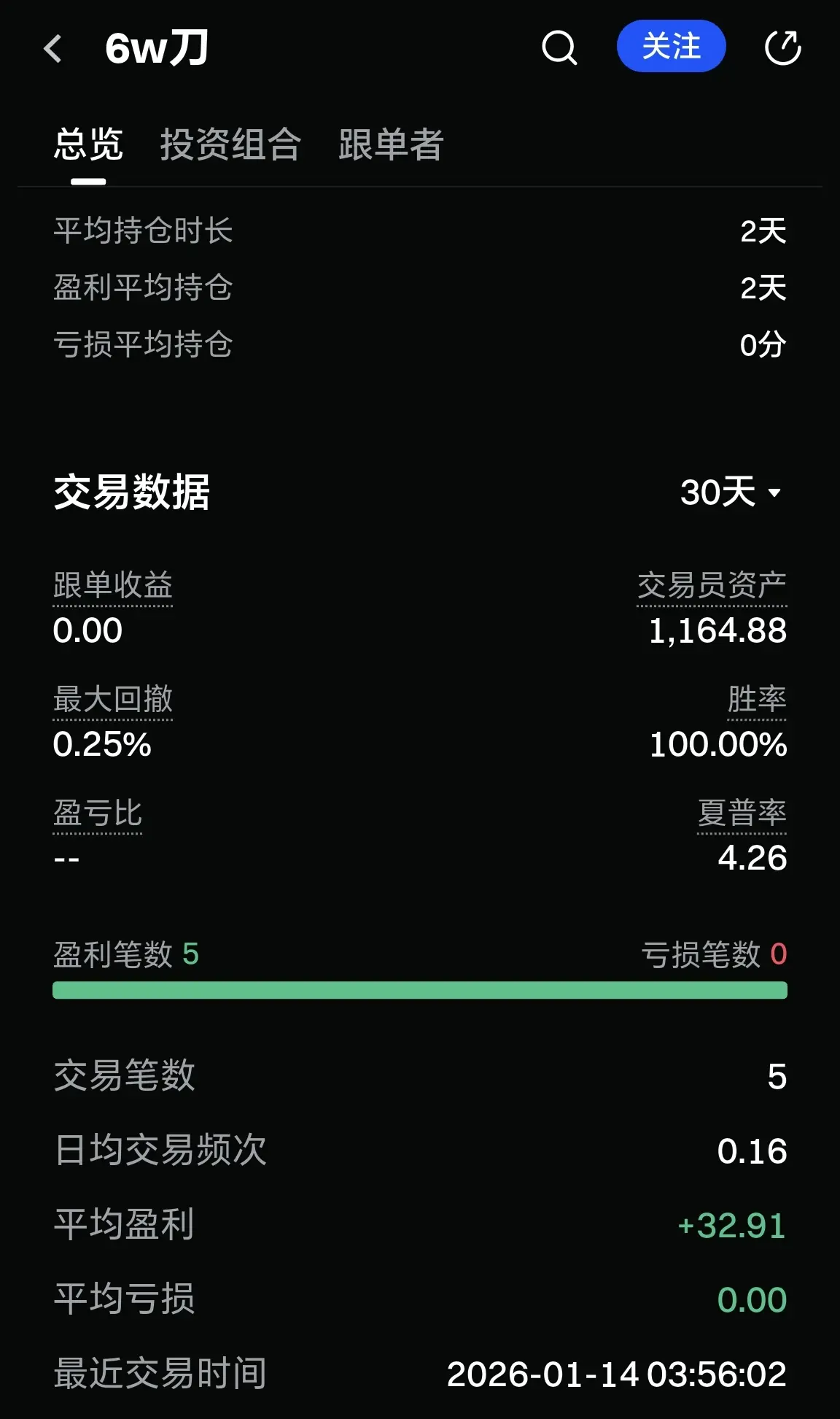Tap the back arrow to leave trader profile
840x1419 pixels.
51,47
